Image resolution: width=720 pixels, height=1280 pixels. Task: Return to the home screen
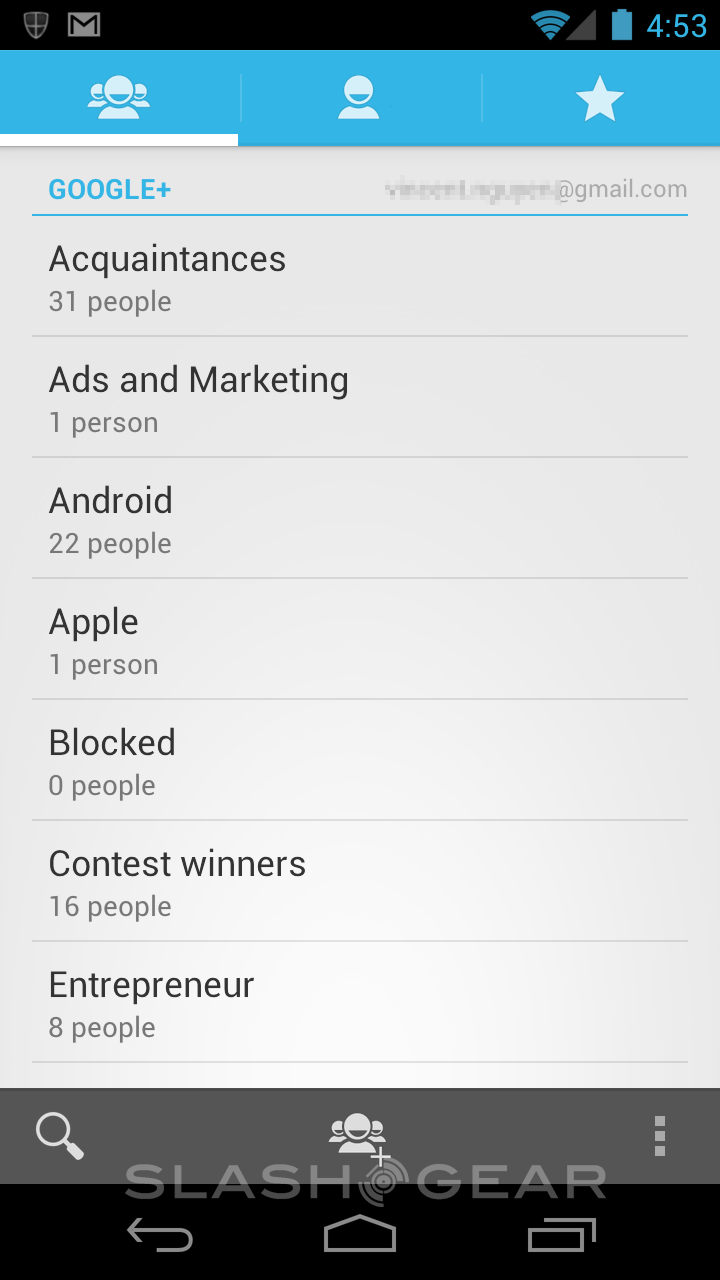(x=360, y=1236)
